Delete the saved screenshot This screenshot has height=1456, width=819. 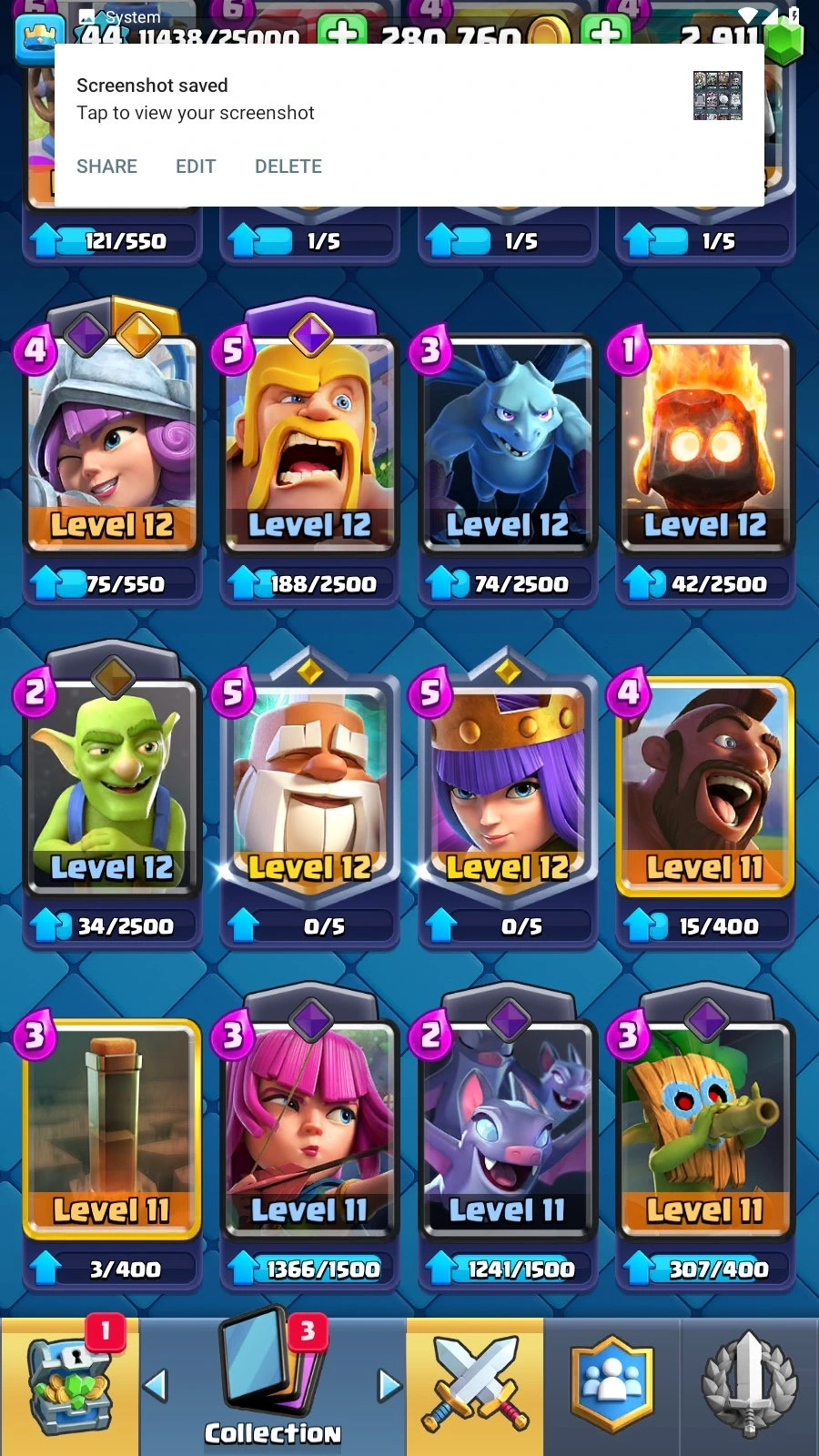click(x=288, y=167)
